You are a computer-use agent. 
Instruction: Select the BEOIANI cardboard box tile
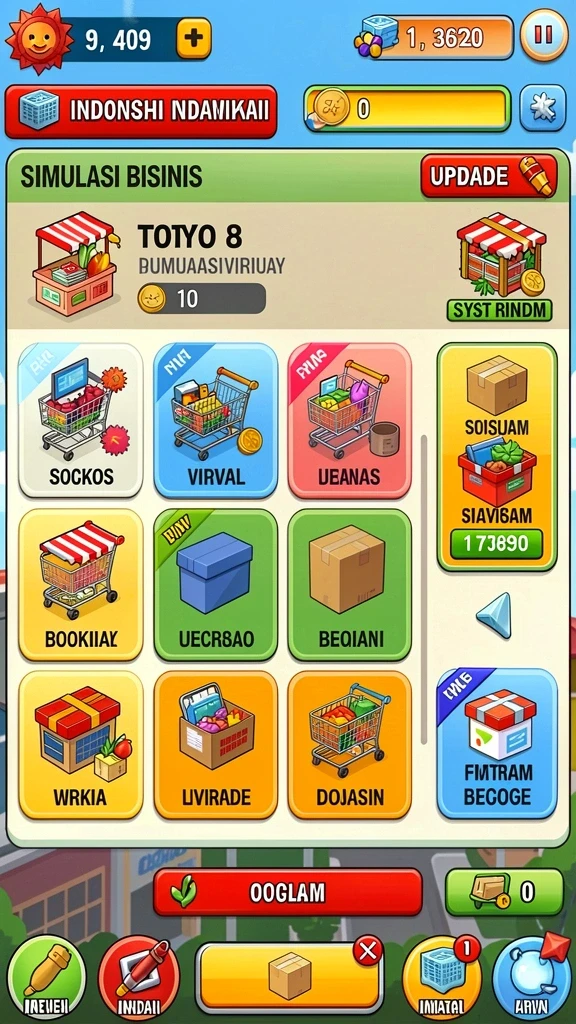point(349,585)
